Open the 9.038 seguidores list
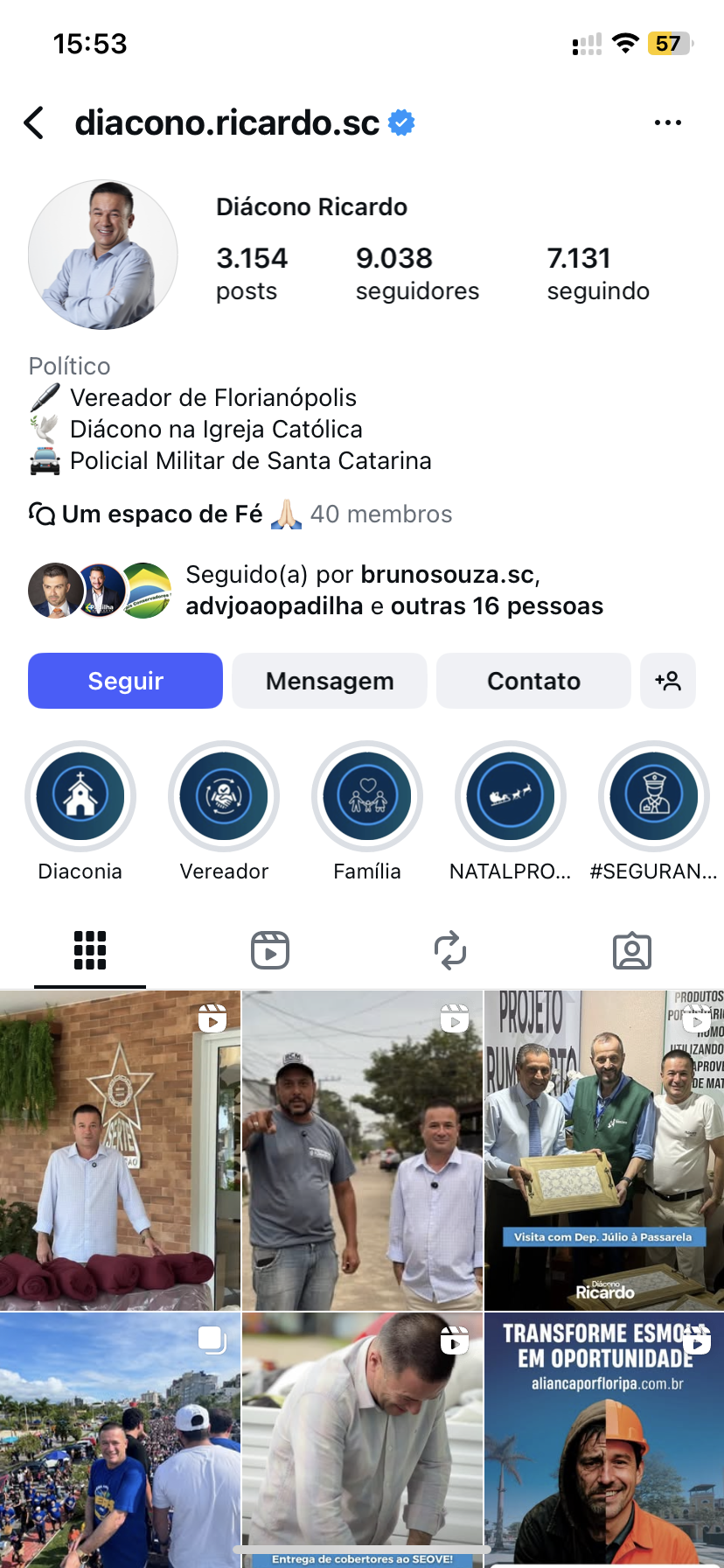Image resolution: width=724 pixels, height=1568 pixels. click(417, 273)
